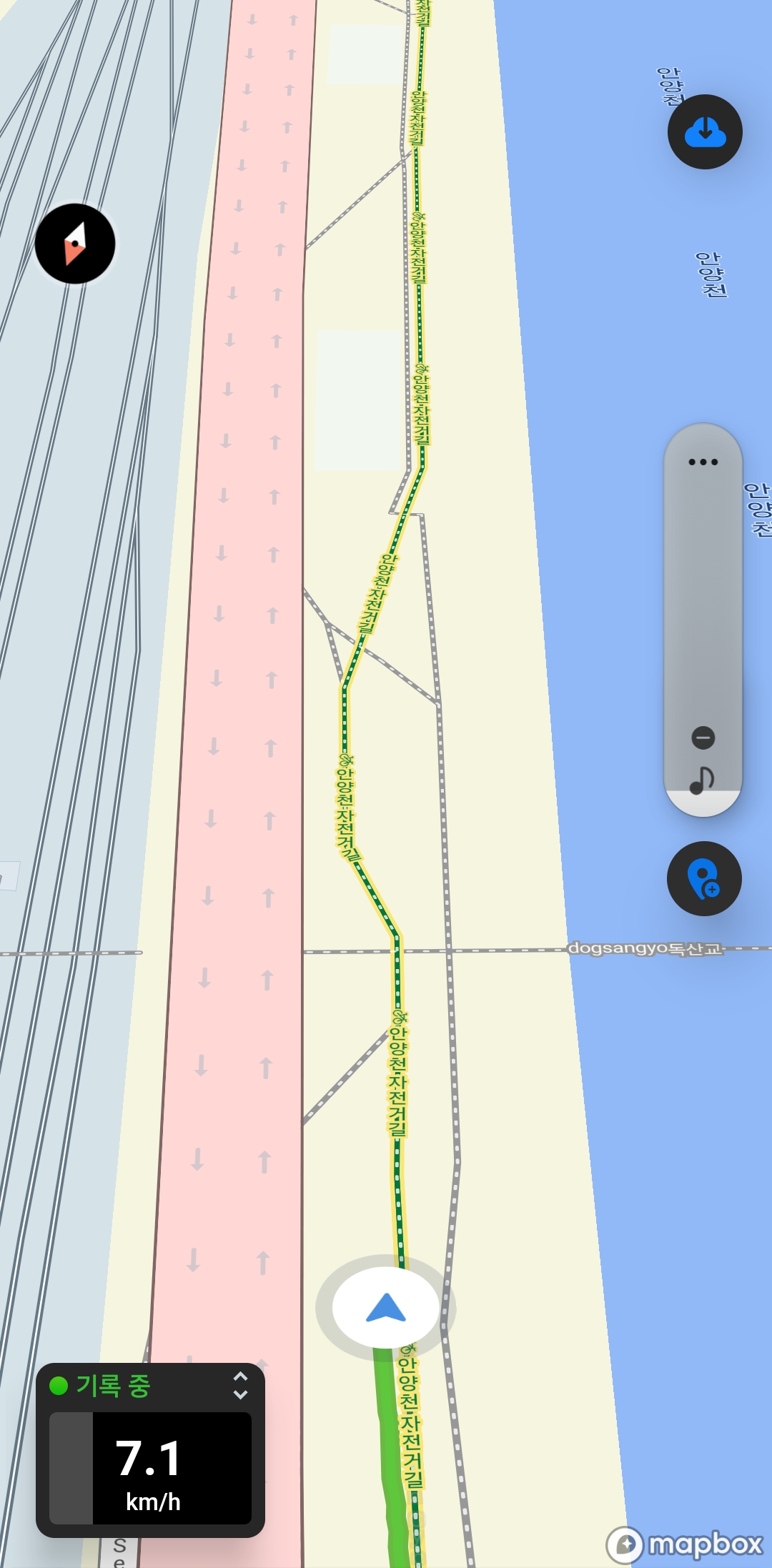Open the cloud download button
The image size is (772, 1568).
705,132
